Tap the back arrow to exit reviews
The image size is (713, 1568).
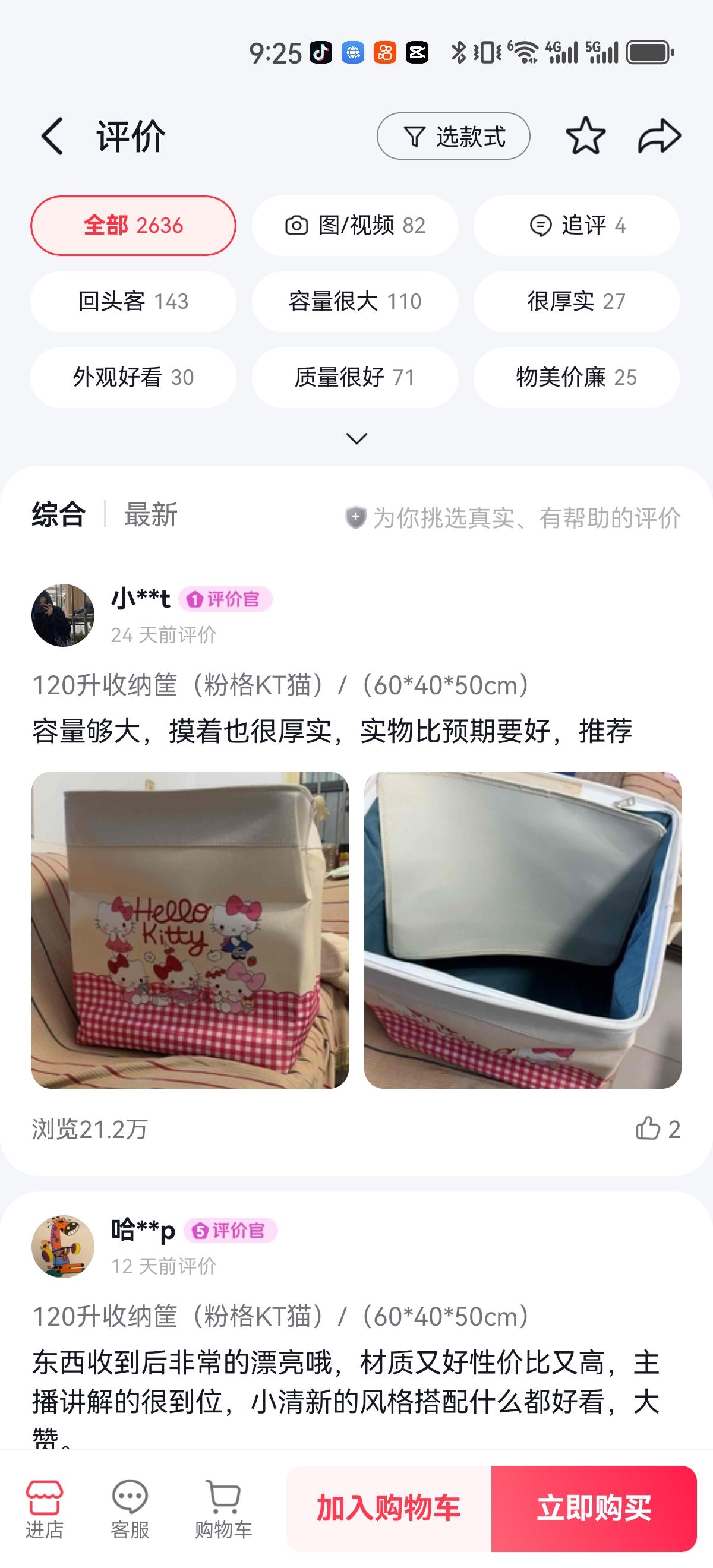point(53,137)
